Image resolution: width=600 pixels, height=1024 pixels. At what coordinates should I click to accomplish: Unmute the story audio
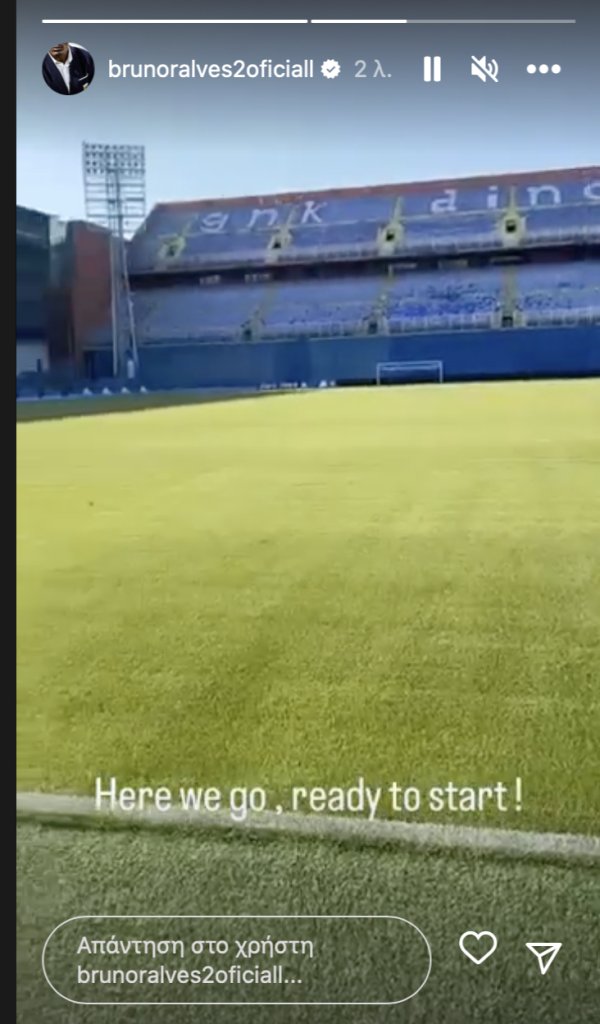[484, 69]
